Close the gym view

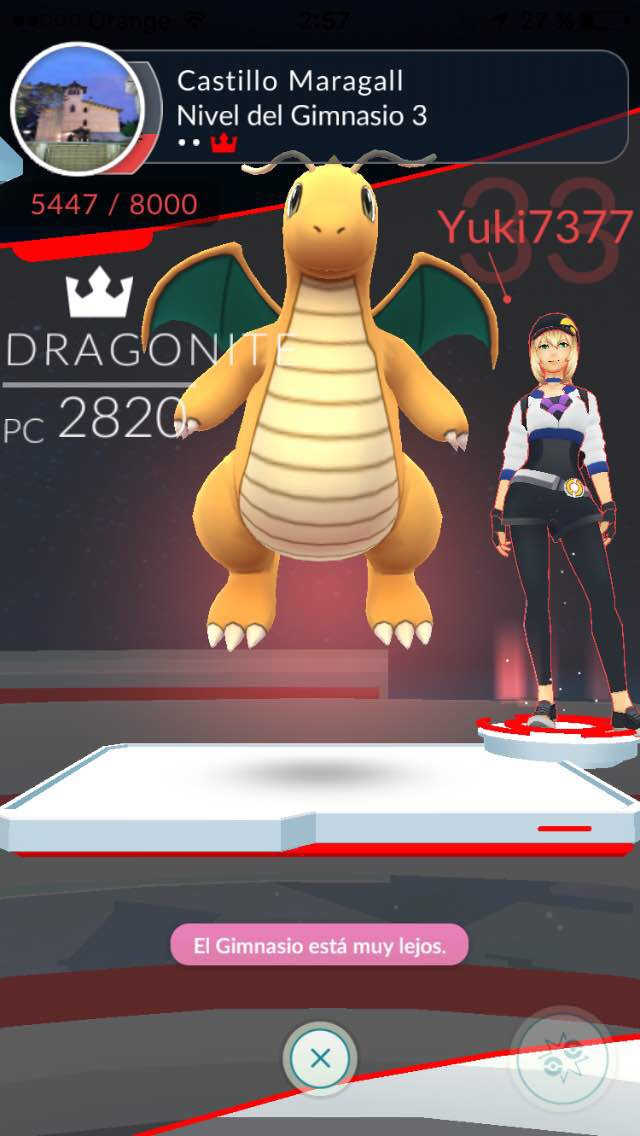coord(320,1058)
